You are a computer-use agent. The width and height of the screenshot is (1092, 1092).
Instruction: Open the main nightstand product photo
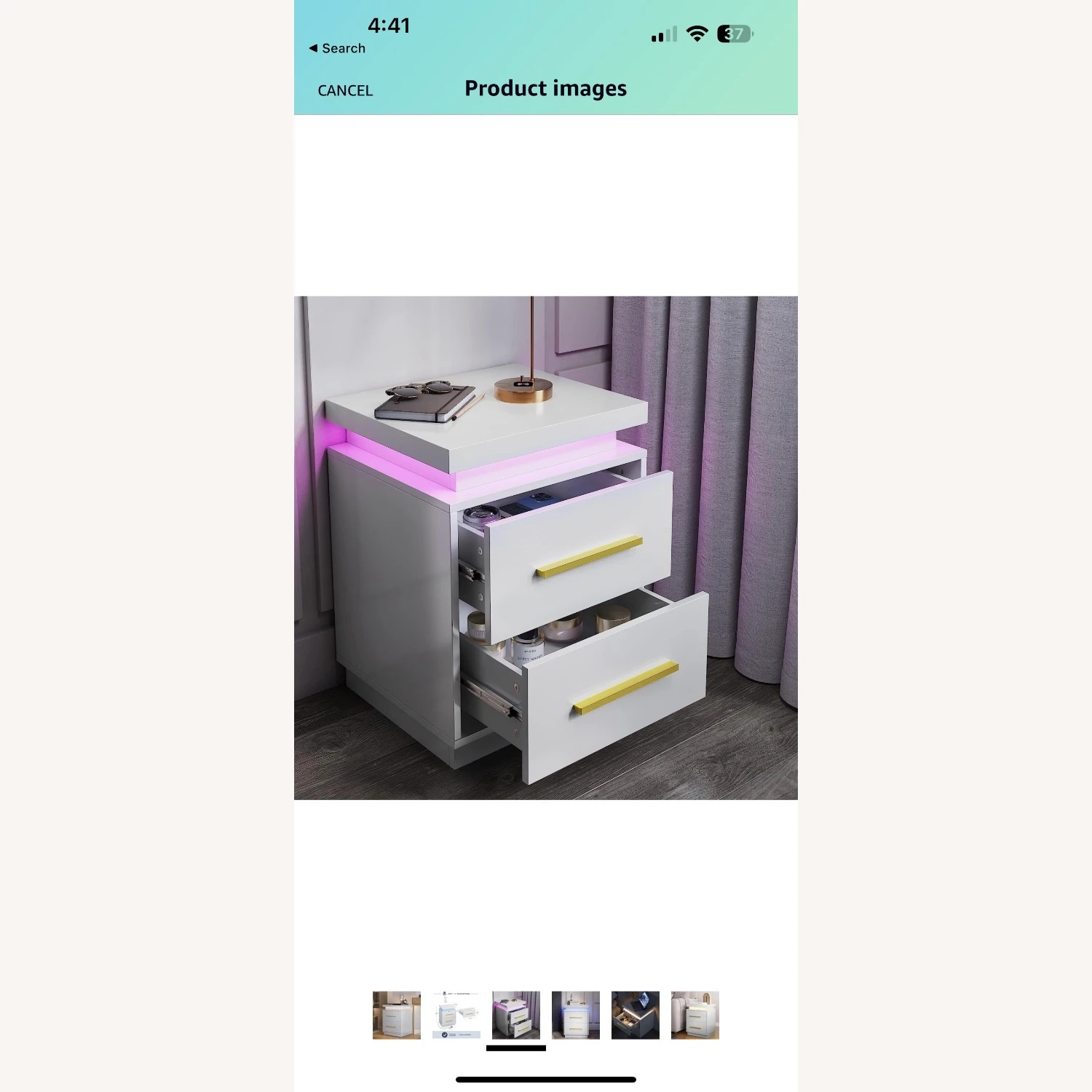pos(545,547)
